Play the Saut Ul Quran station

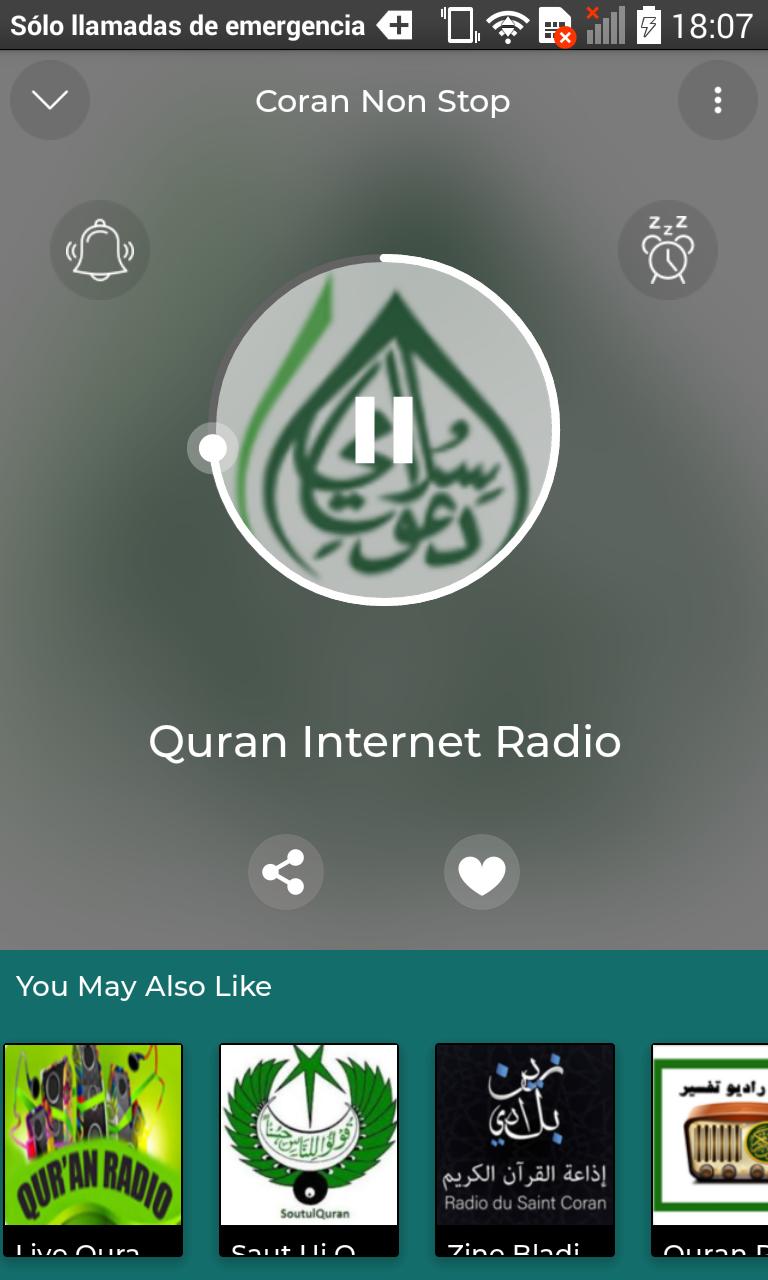(x=308, y=1136)
